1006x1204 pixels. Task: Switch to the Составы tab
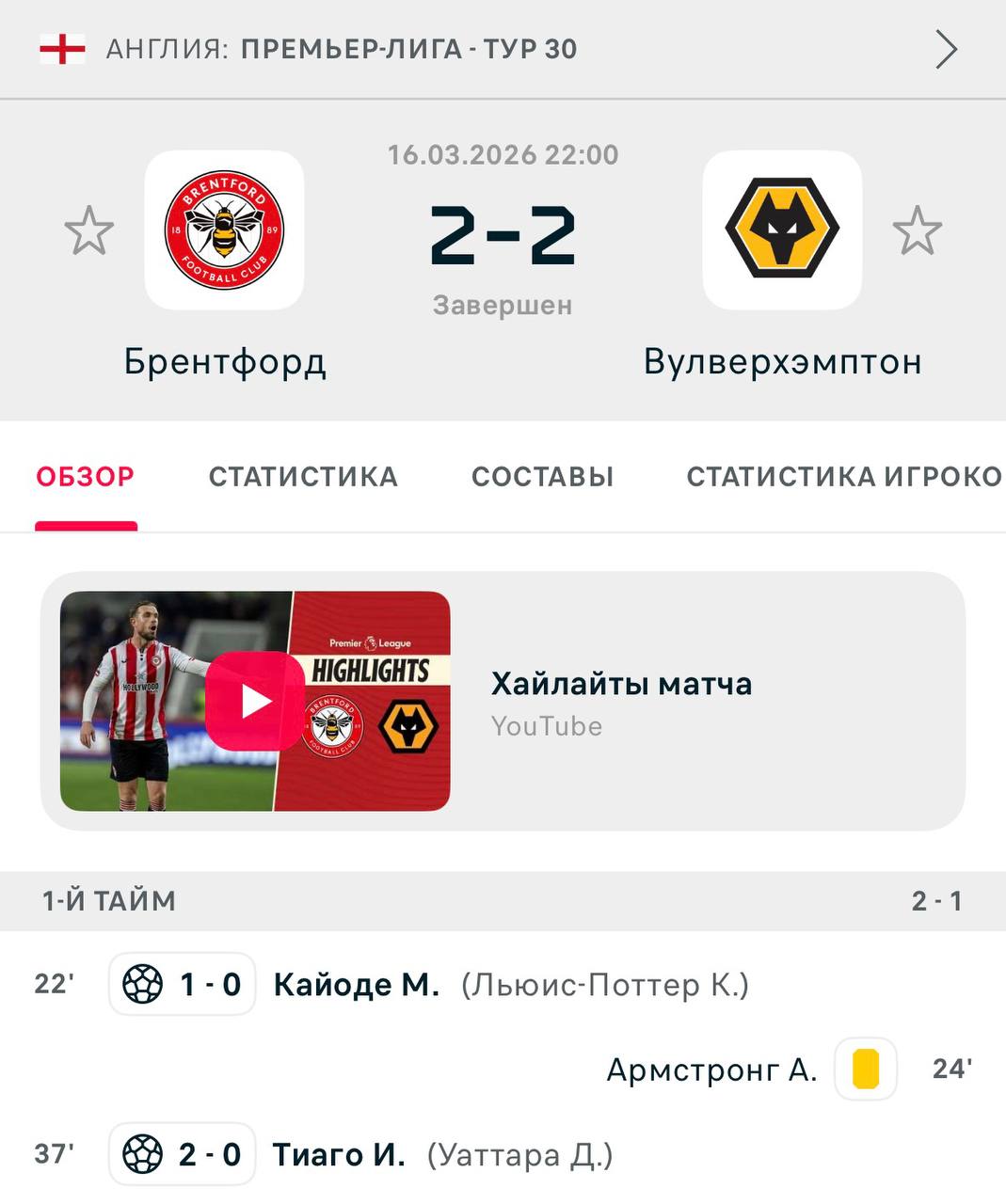542,477
